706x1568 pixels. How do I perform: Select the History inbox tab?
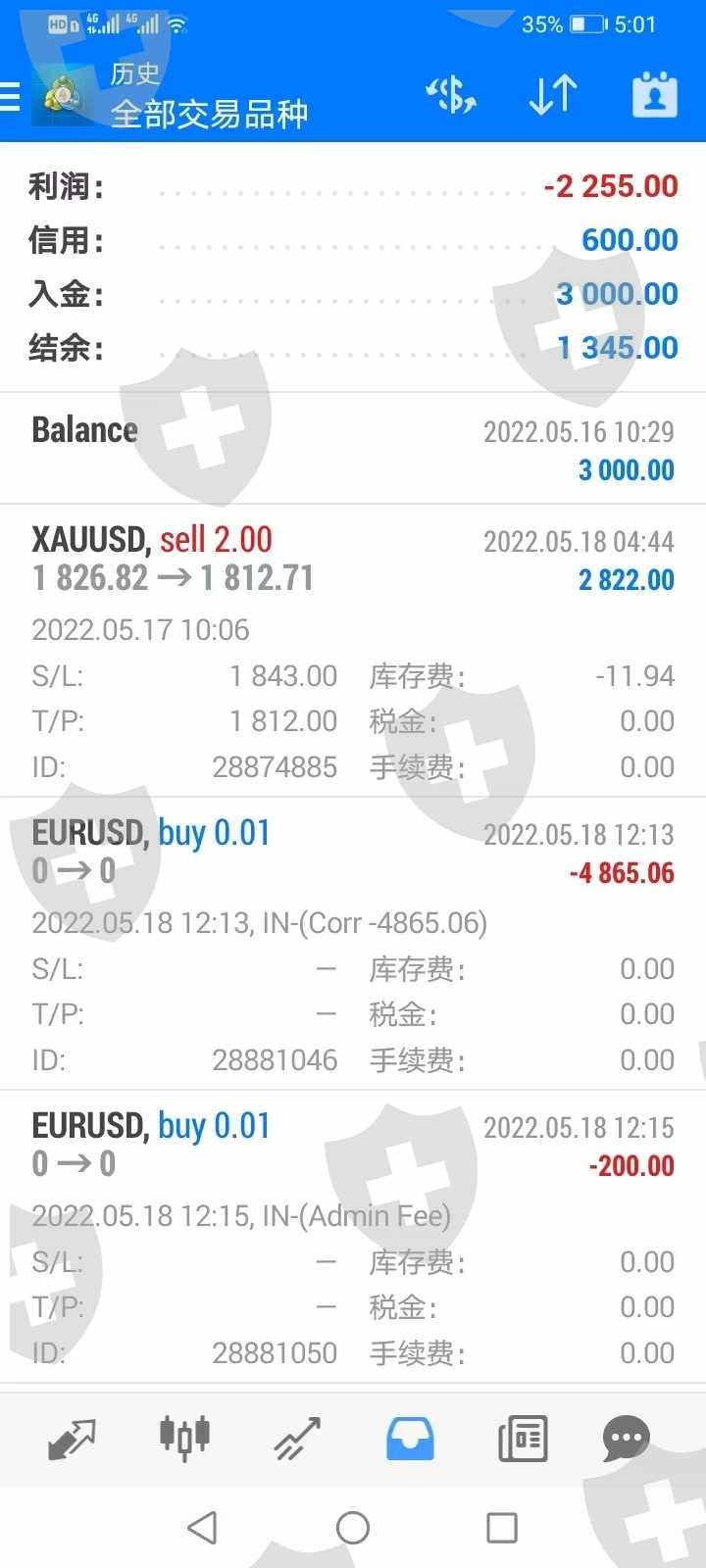(x=410, y=1439)
